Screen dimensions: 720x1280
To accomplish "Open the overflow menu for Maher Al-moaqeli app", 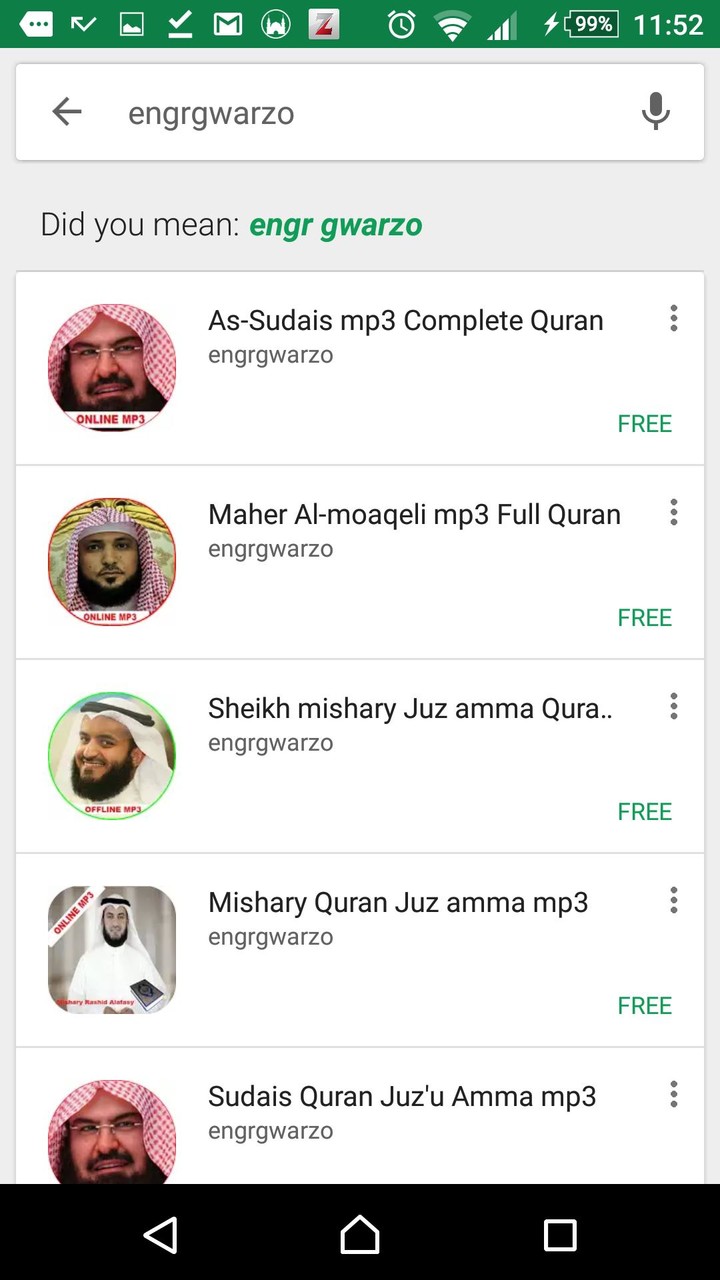I will (x=673, y=512).
